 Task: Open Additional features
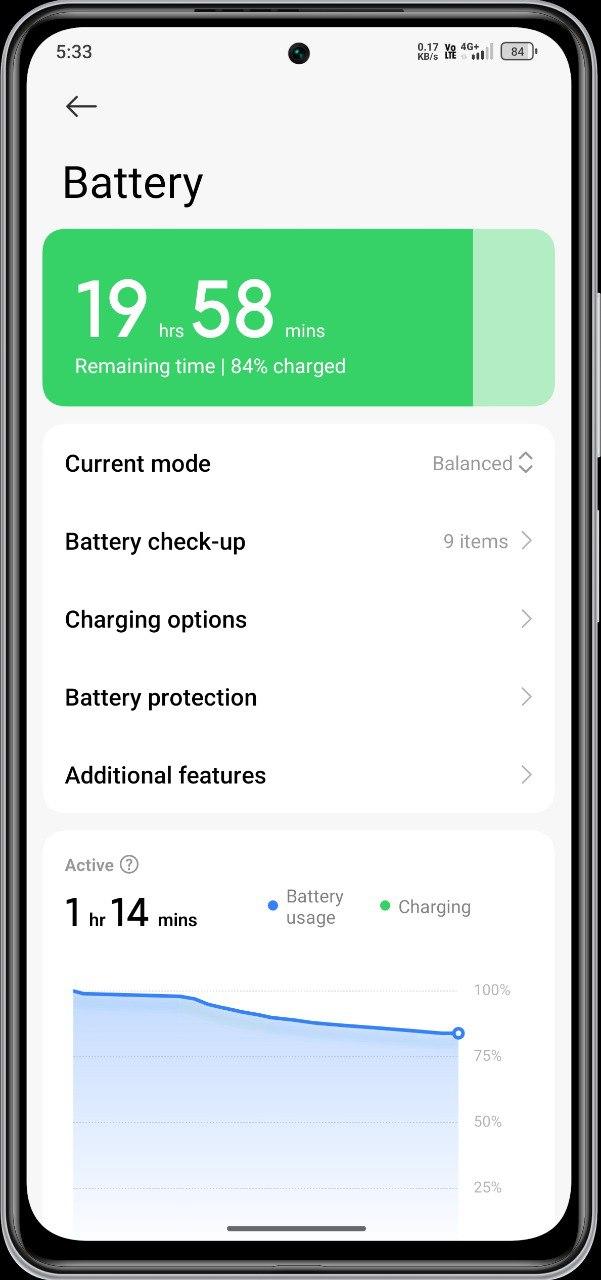298,776
